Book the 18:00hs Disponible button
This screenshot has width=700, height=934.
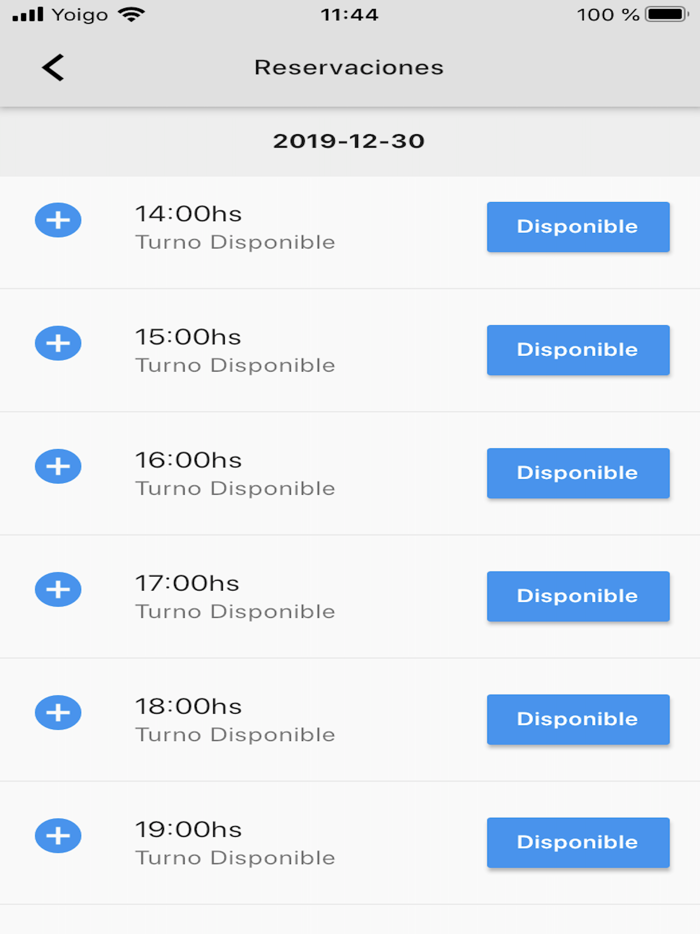577,719
